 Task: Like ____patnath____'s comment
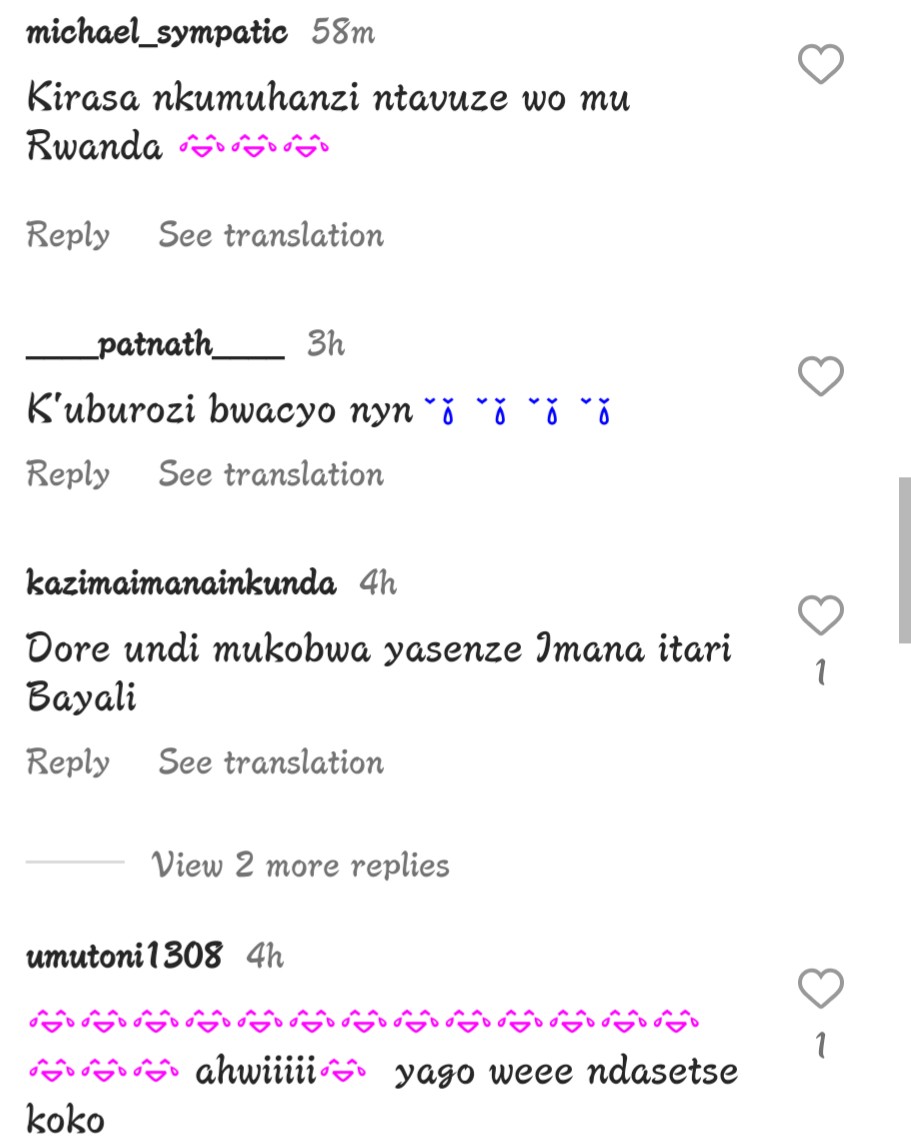point(821,378)
